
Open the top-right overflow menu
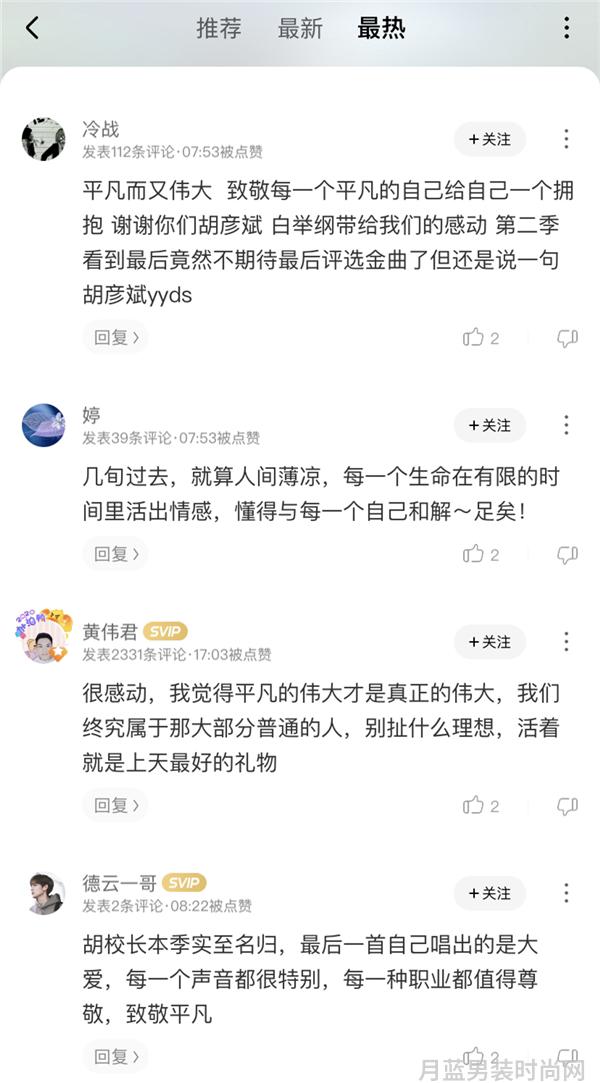coord(566,28)
